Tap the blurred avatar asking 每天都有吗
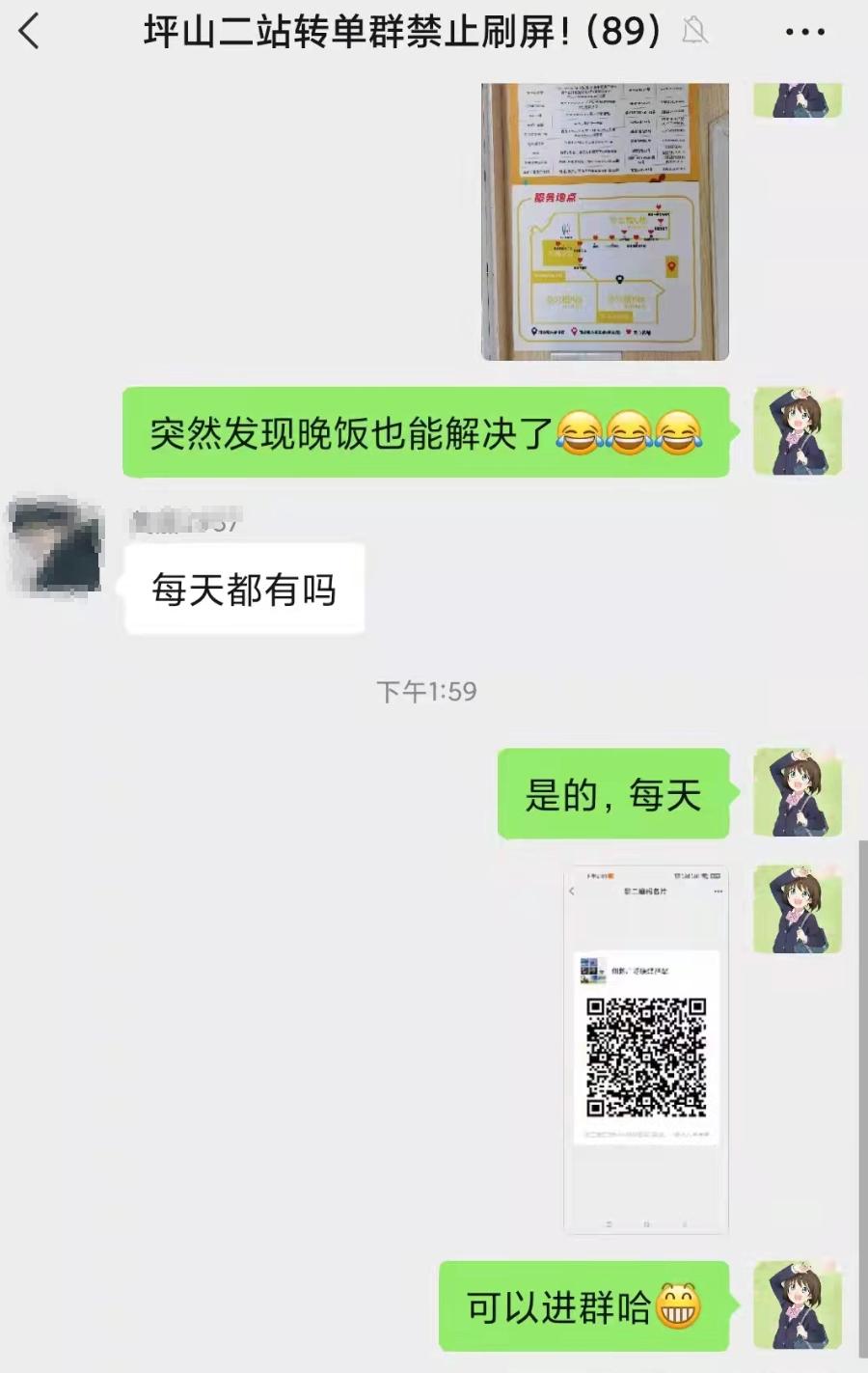Image resolution: width=868 pixels, height=1373 pixels. (56, 547)
